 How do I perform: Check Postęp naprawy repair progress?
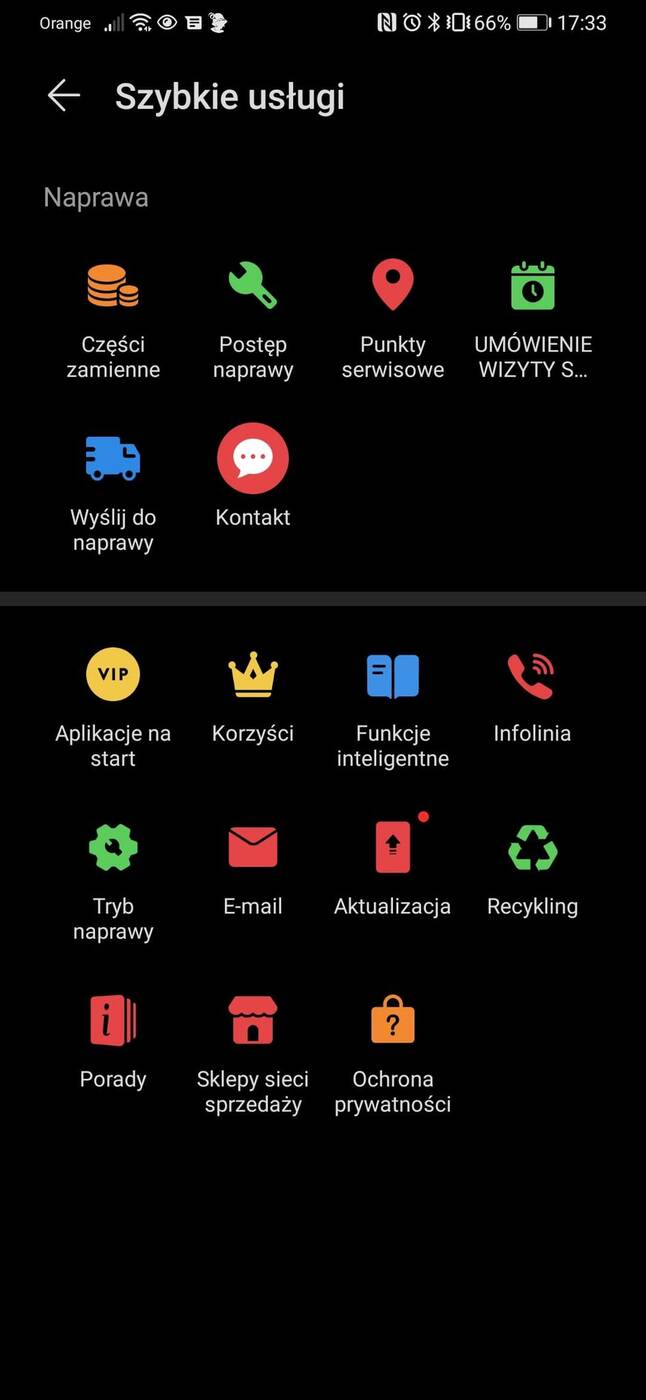253,286
